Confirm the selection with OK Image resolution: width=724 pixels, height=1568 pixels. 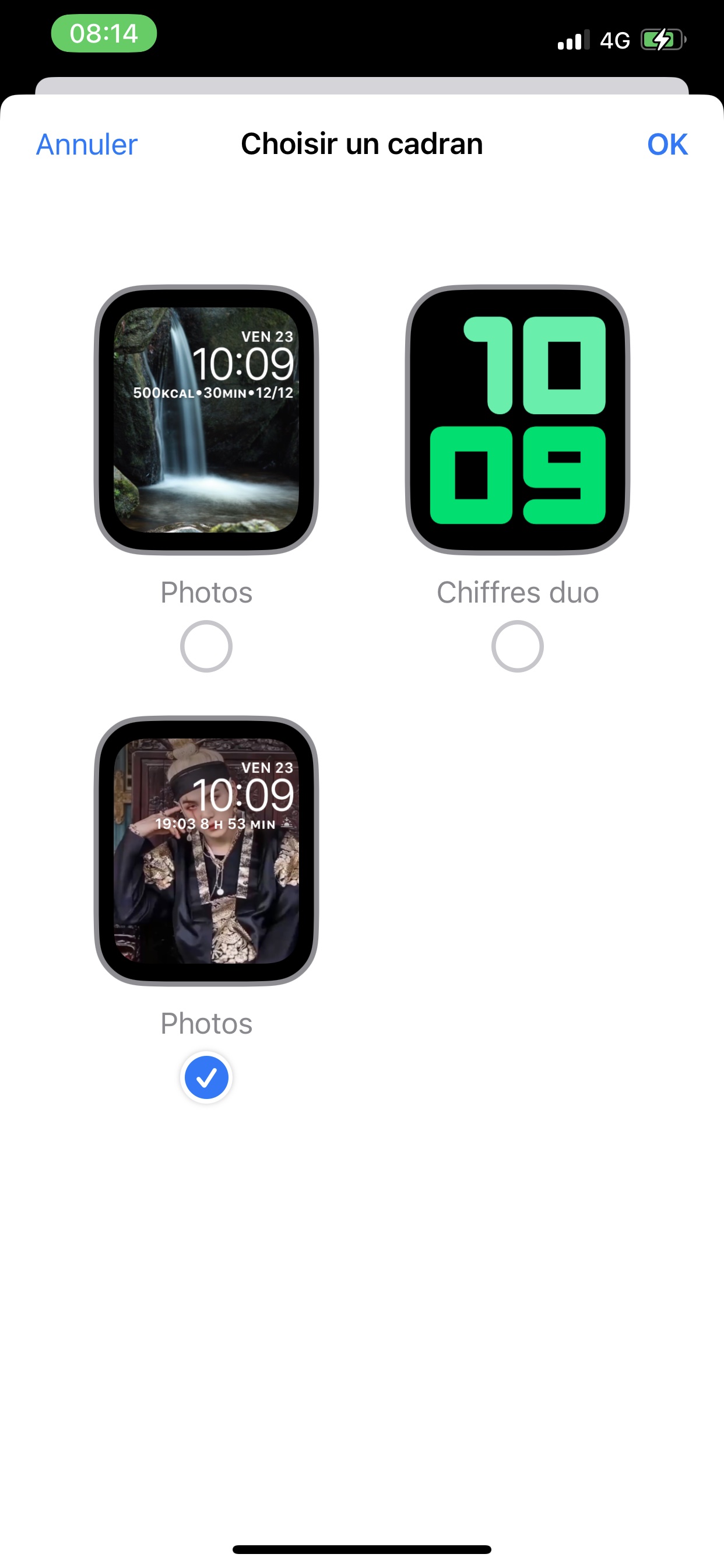pyautogui.click(x=667, y=145)
